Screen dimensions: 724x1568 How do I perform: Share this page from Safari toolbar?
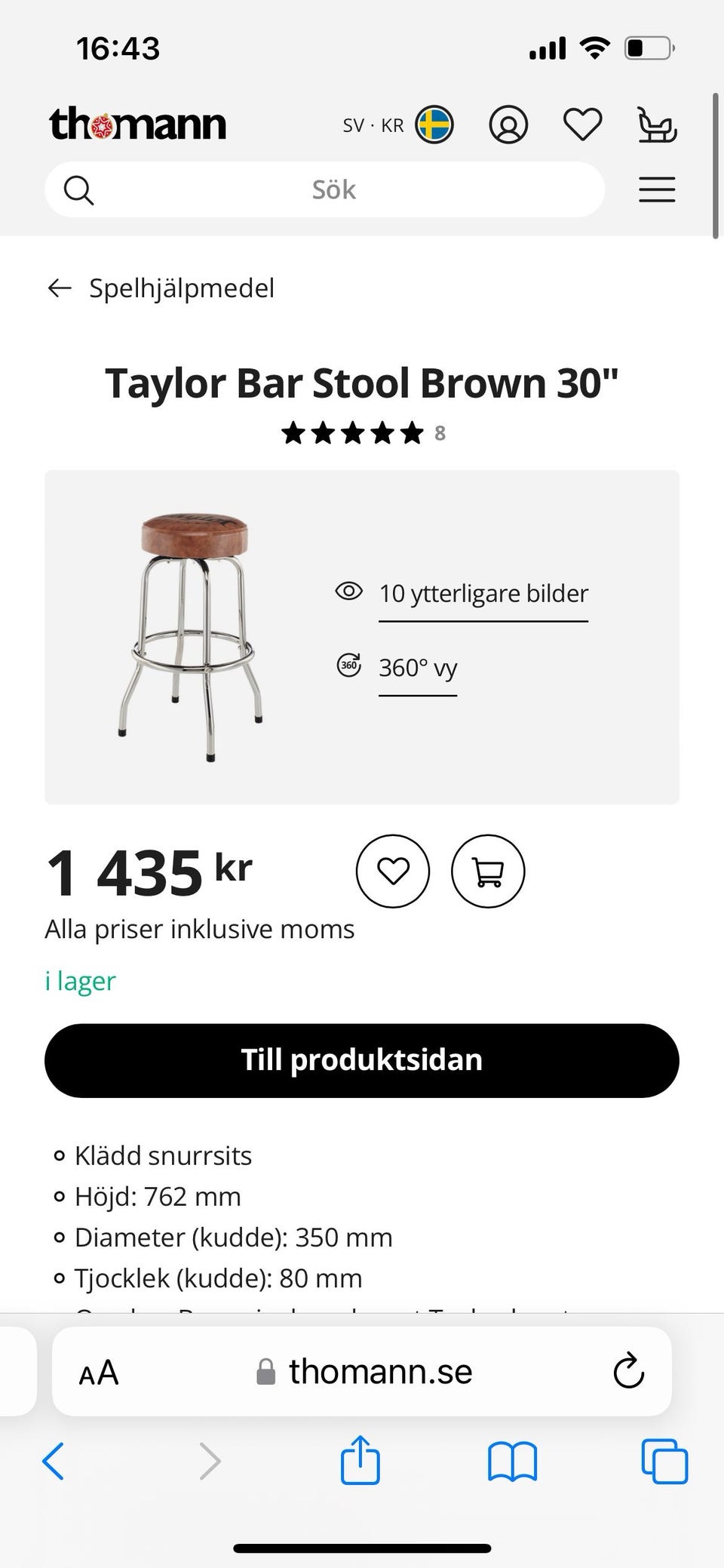(x=360, y=1462)
